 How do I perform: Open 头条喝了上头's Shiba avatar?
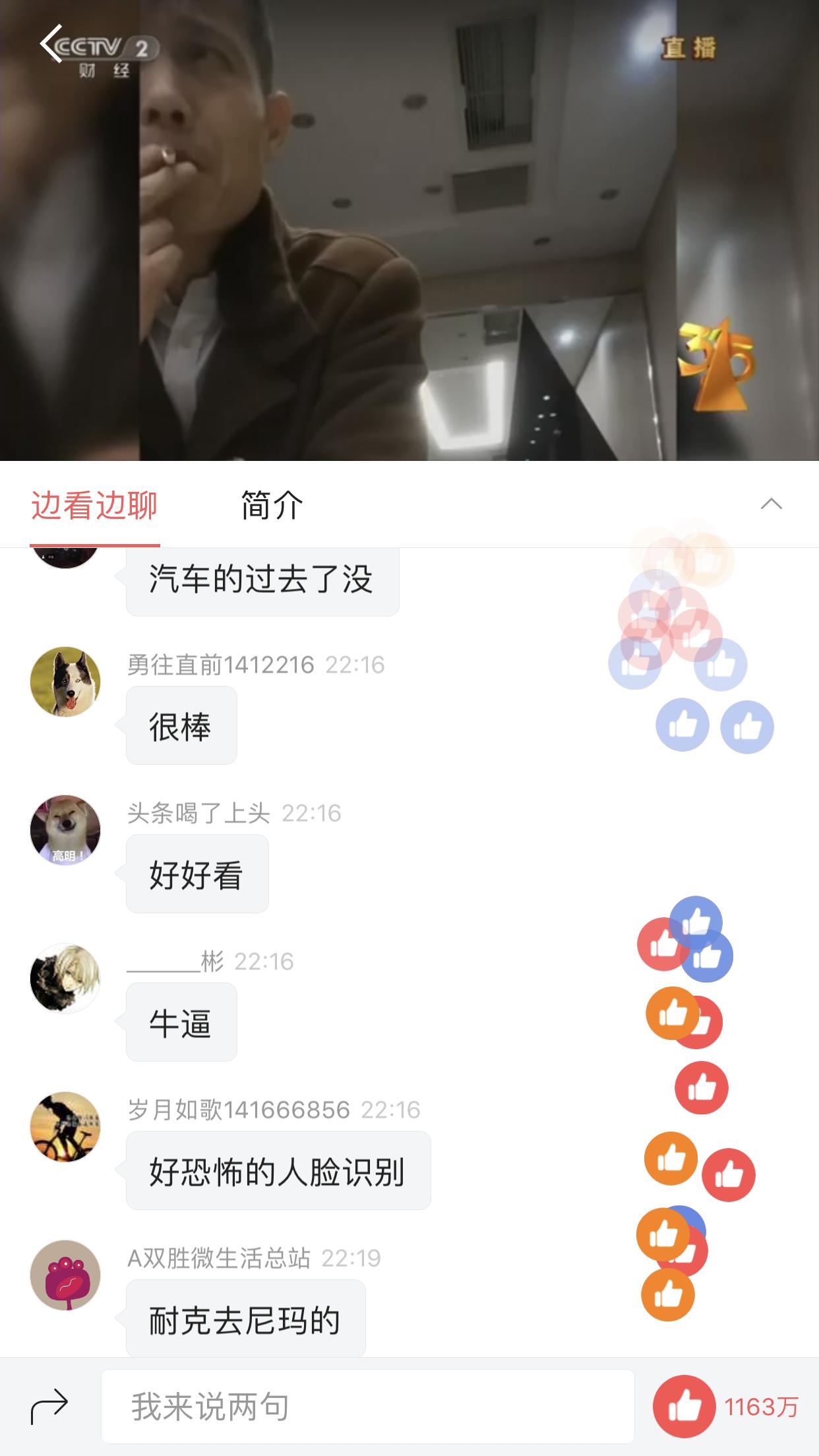(x=65, y=834)
